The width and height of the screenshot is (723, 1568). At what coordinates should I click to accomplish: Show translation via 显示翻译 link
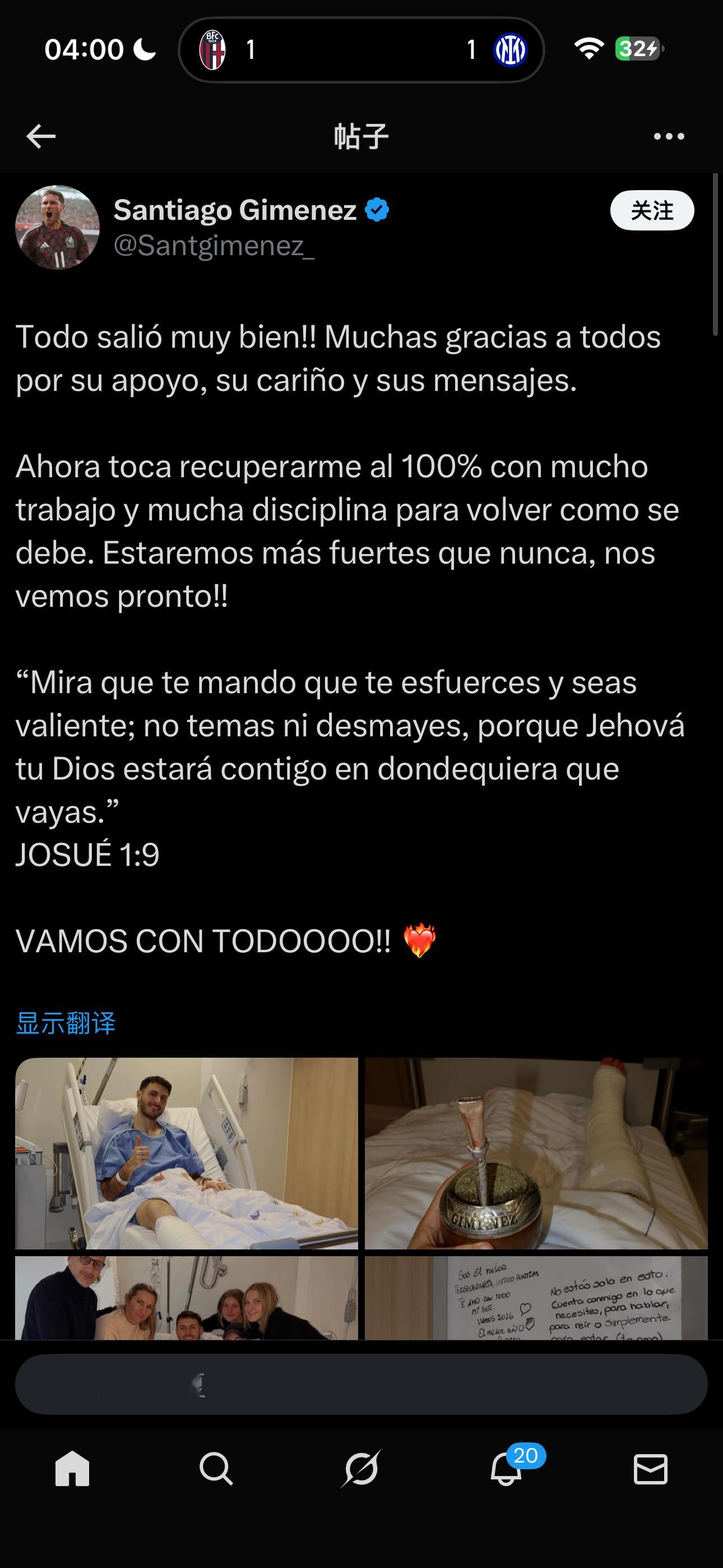click(x=66, y=1023)
